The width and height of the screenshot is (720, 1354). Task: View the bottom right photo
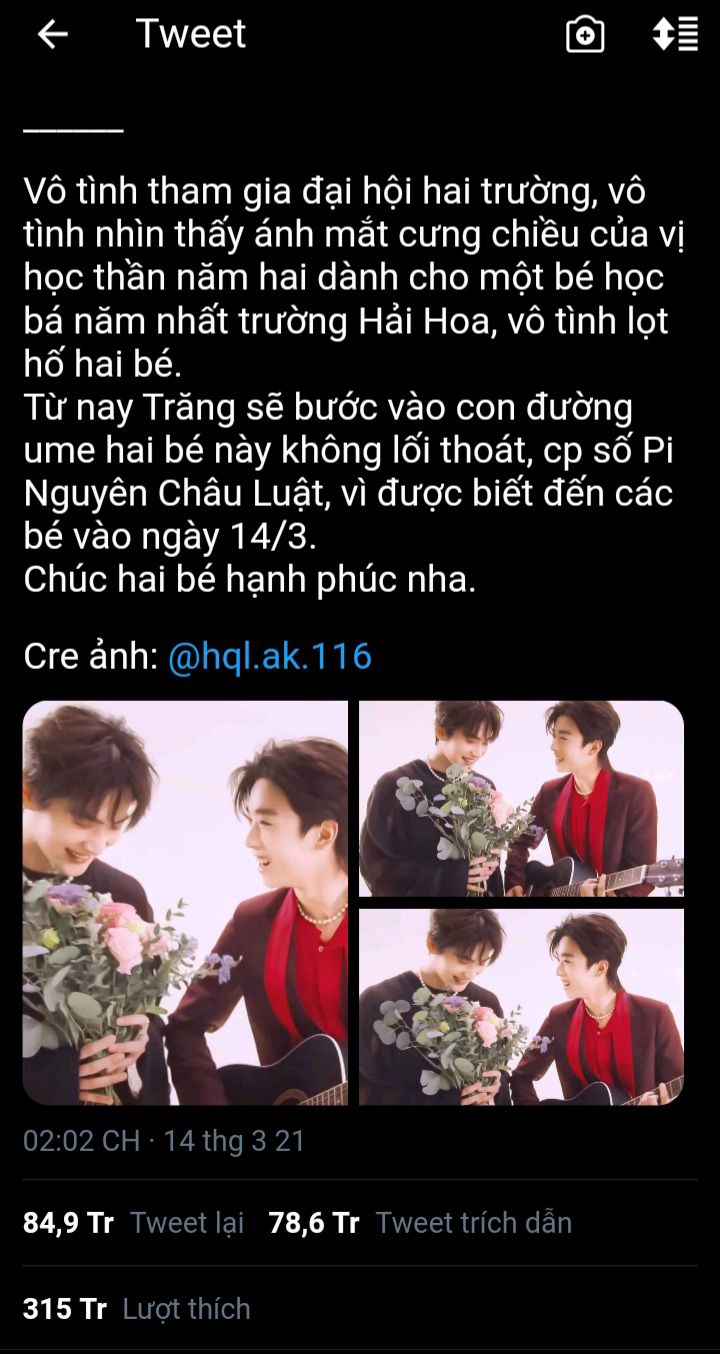tap(521, 1007)
